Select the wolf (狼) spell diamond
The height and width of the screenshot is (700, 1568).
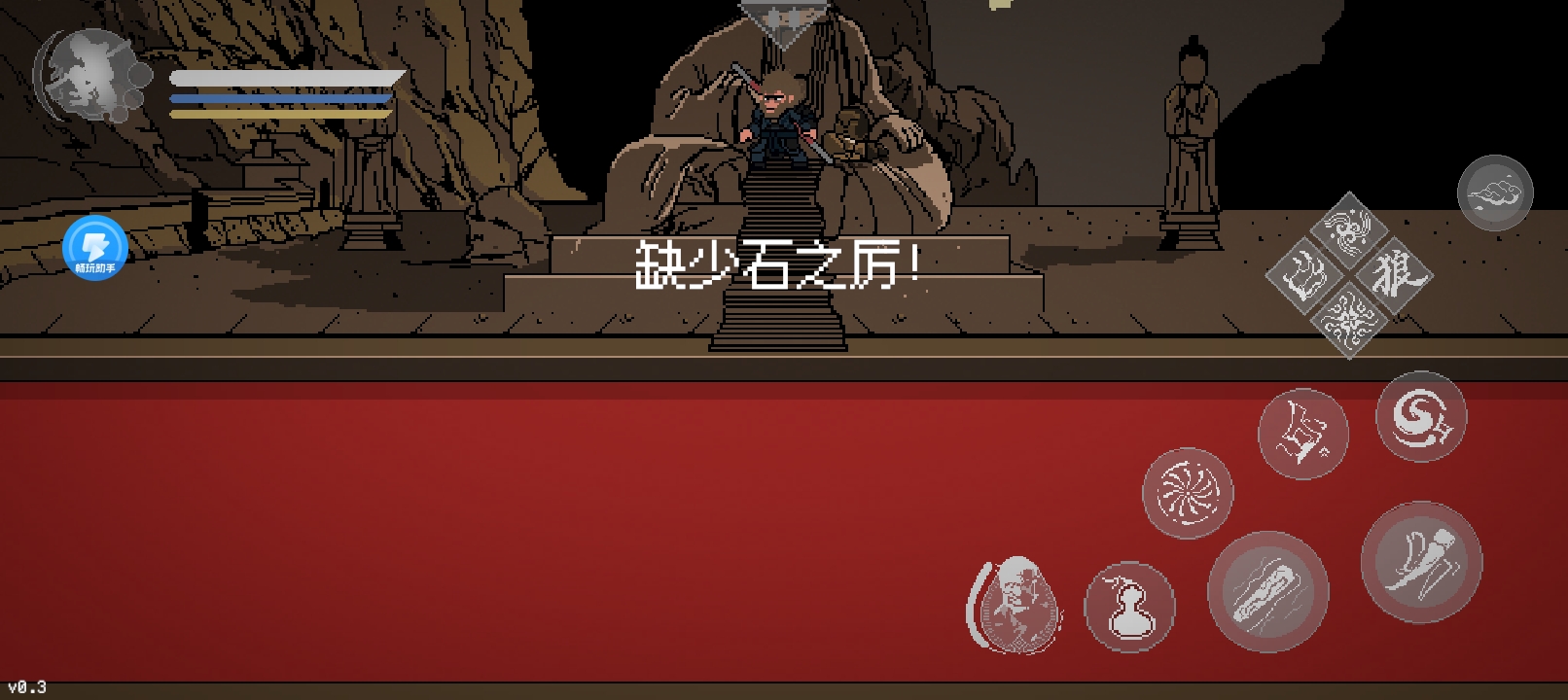point(1393,275)
